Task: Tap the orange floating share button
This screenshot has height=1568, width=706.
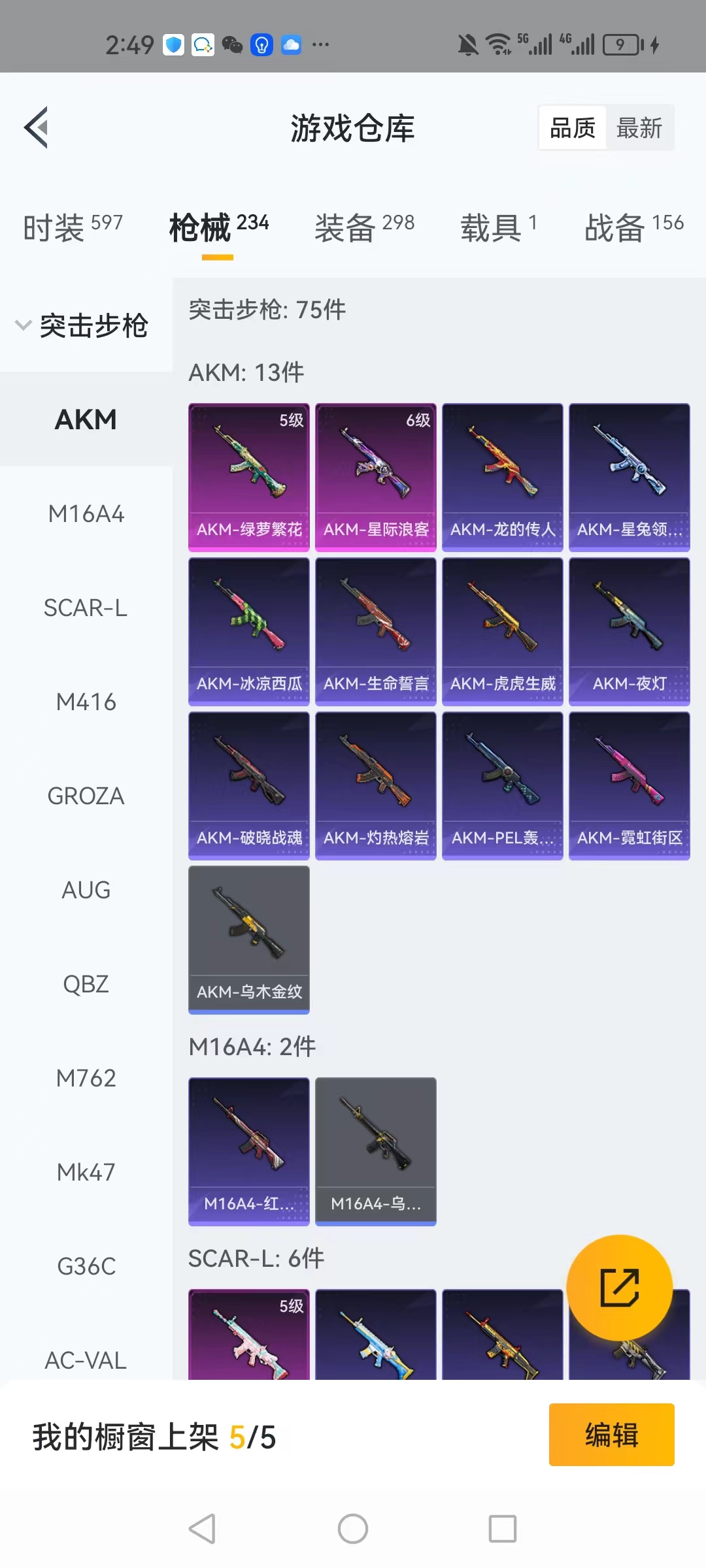Action: 619,1288
